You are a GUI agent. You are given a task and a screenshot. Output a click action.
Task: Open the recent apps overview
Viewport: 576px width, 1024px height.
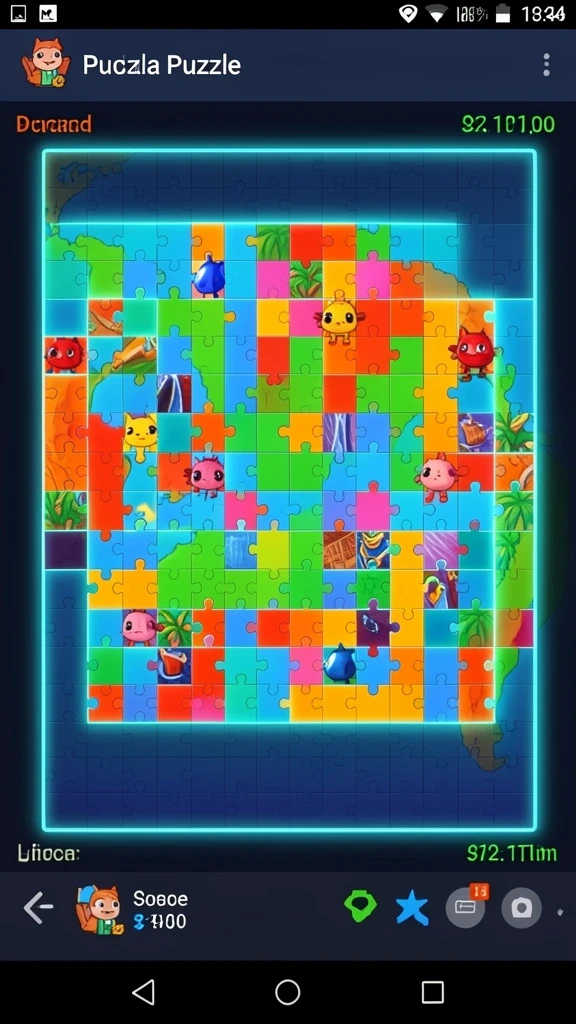[432, 992]
